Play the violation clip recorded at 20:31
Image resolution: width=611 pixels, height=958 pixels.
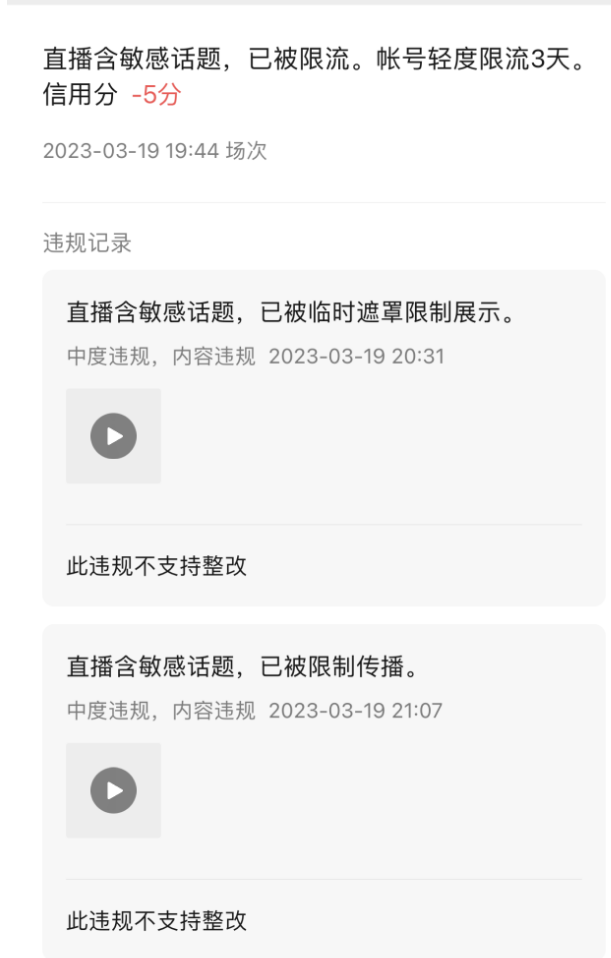point(113,436)
